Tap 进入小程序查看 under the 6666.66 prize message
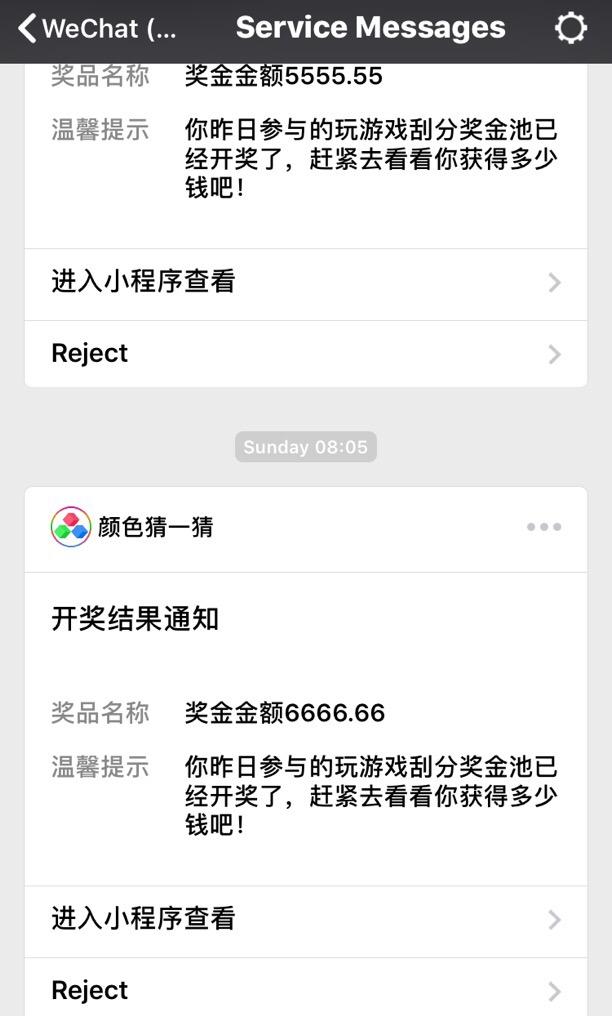612x1016 pixels. pos(306,920)
